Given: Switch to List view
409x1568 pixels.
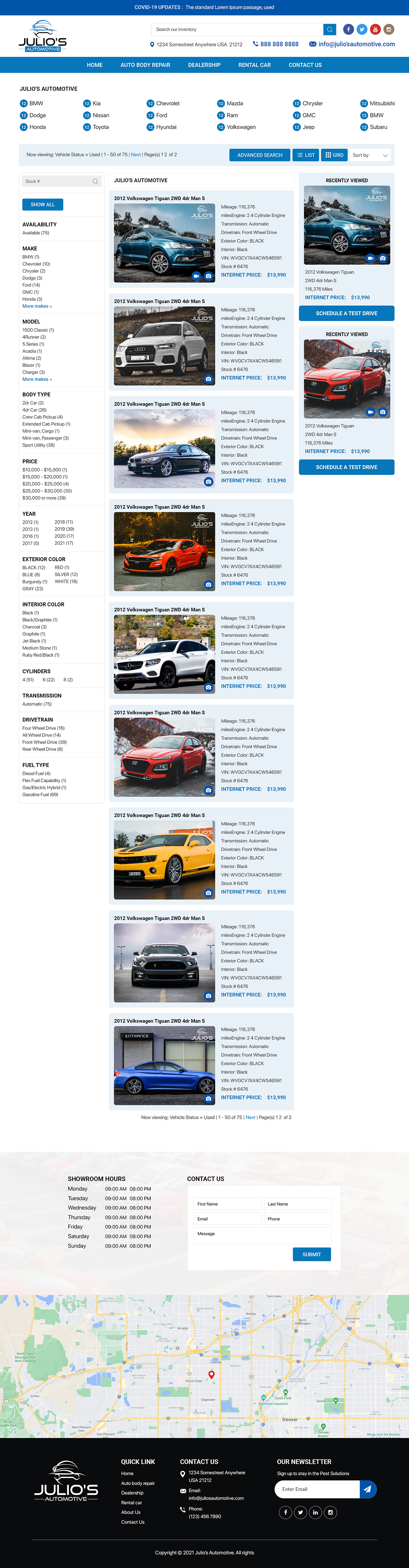Looking at the screenshot, I should click(306, 155).
